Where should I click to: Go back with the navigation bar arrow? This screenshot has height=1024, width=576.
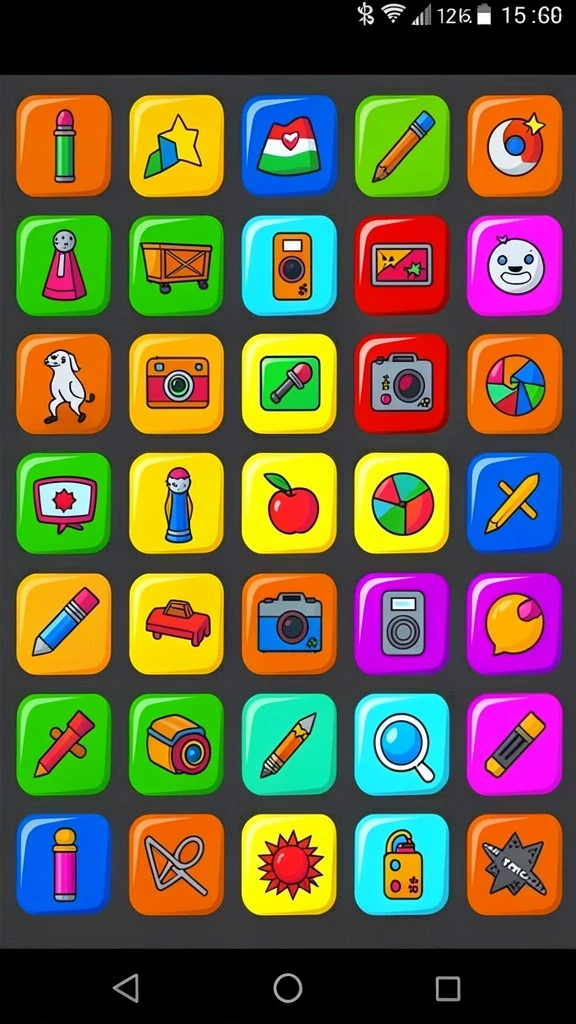pyautogui.click(x=126, y=987)
